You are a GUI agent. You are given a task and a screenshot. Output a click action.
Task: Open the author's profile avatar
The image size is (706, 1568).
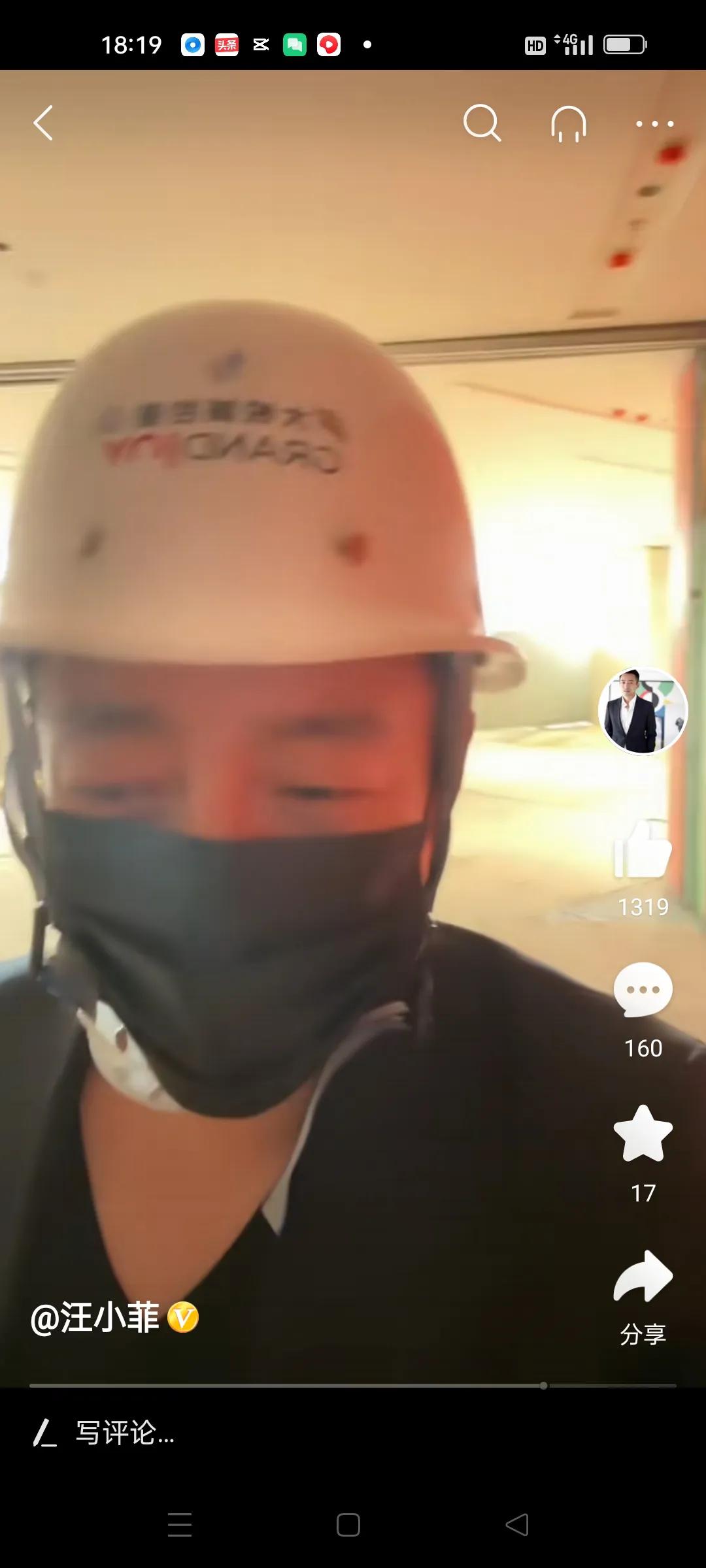click(x=643, y=711)
